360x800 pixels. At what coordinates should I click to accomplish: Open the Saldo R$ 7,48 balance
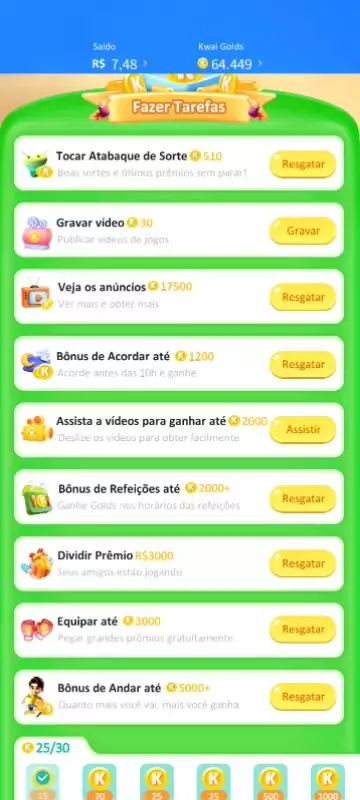point(120,64)
